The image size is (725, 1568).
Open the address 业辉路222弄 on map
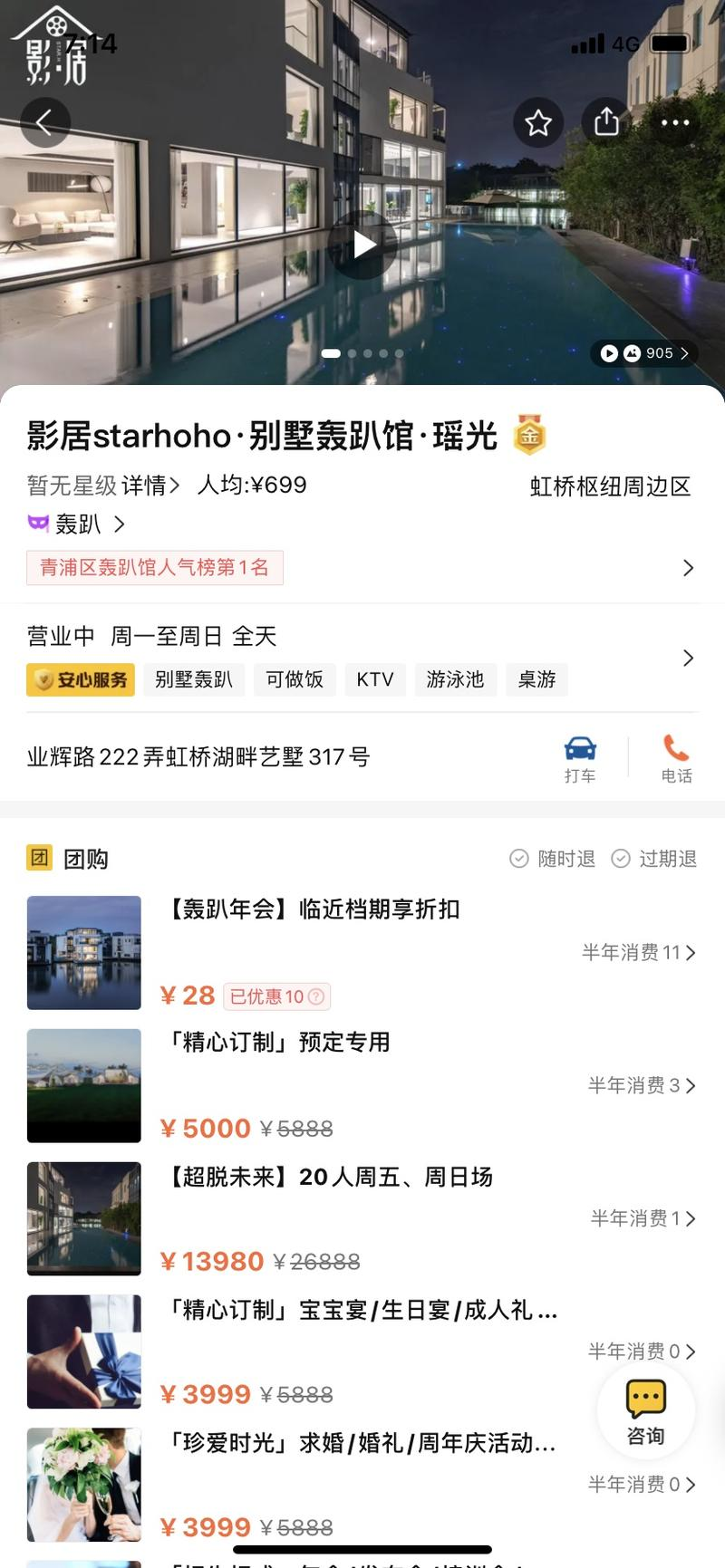click(x=199, y=757)
